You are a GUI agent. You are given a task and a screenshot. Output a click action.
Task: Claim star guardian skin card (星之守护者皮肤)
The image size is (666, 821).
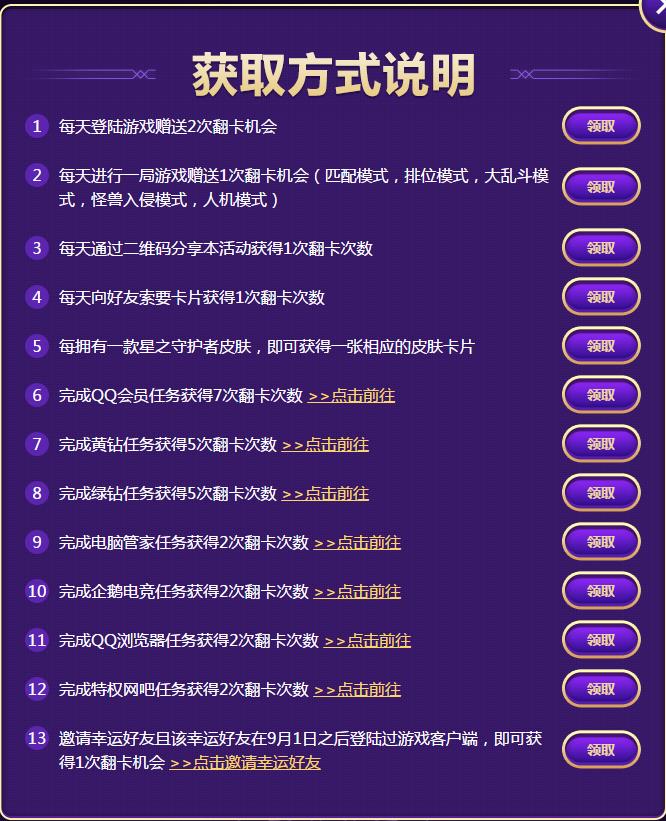601,346
